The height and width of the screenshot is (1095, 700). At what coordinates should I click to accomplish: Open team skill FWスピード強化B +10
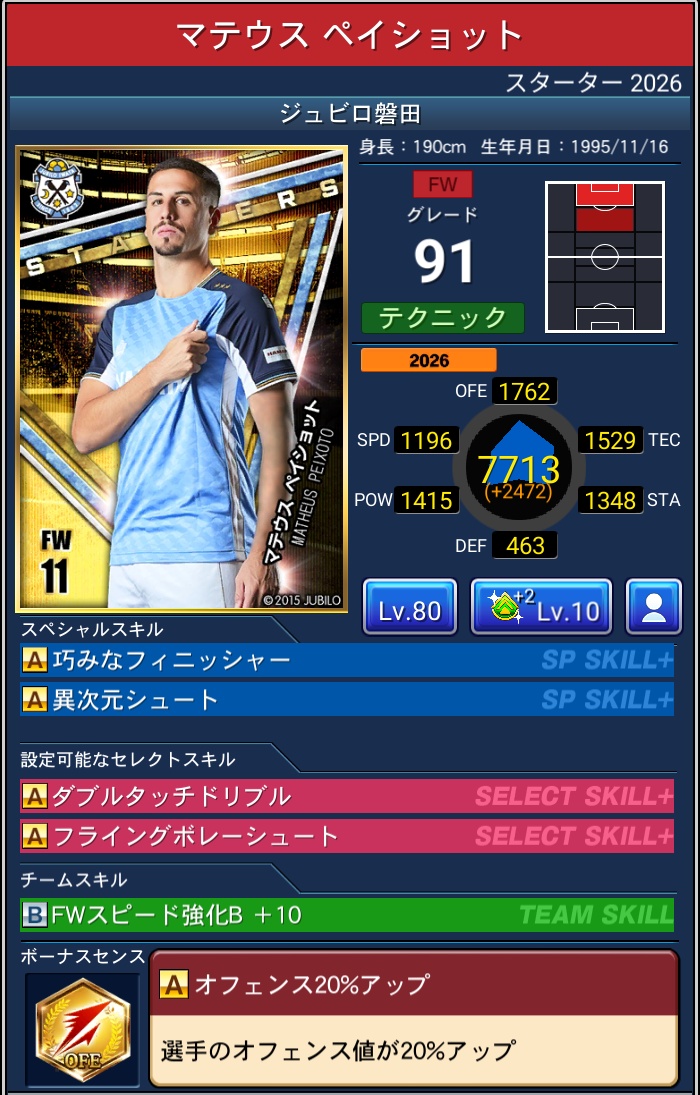tap(347, 914)
